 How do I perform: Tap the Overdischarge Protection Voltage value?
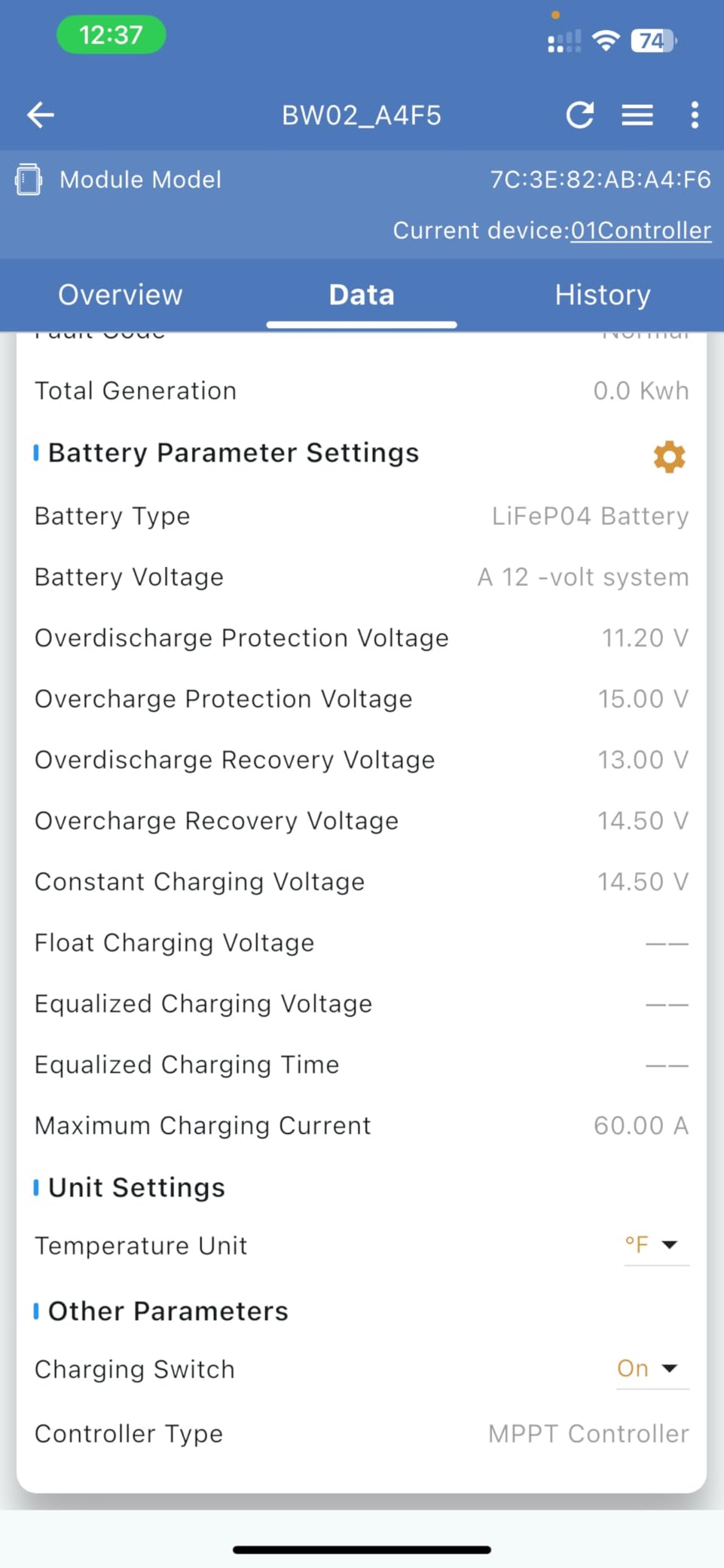click(643, 637)
